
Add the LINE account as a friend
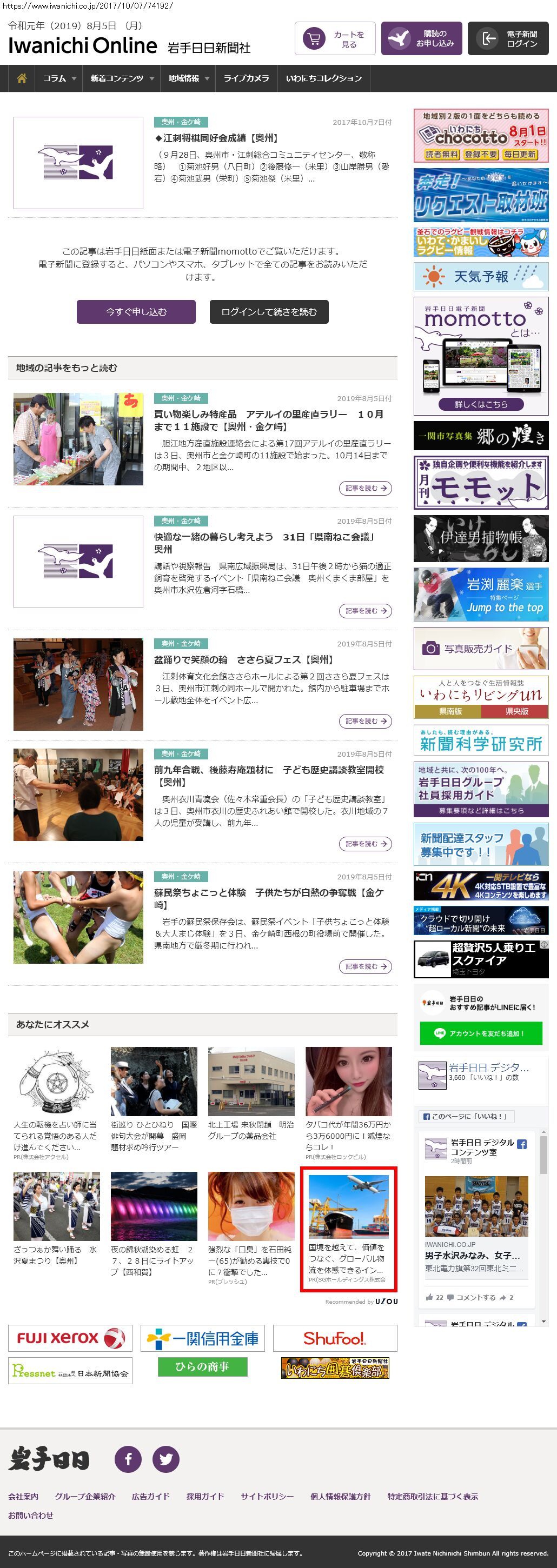click(x=481, y=1033)
